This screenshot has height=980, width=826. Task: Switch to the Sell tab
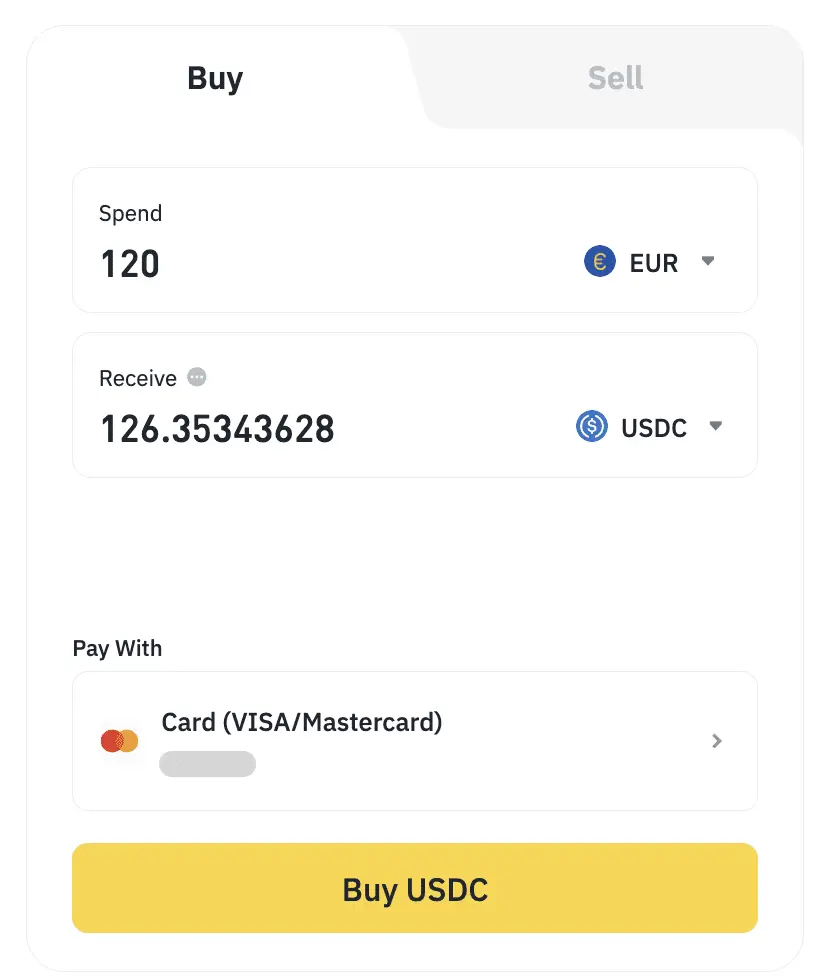(614, 78)
